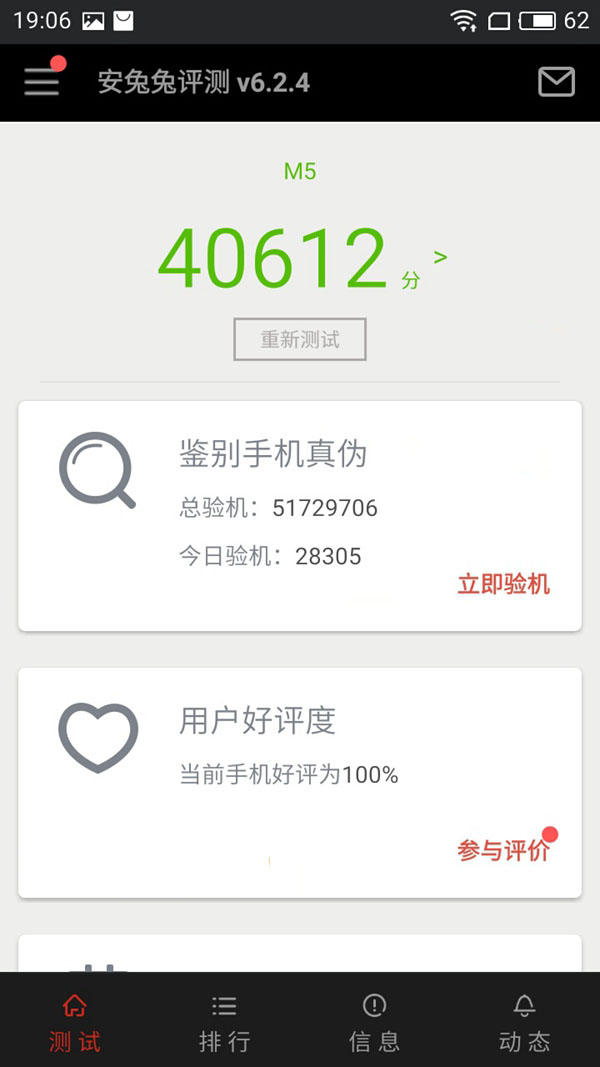Viewport: 600px width, 1067px height.
Task: Tap 参与评价 to rate the phone
Action: [503, 851]
